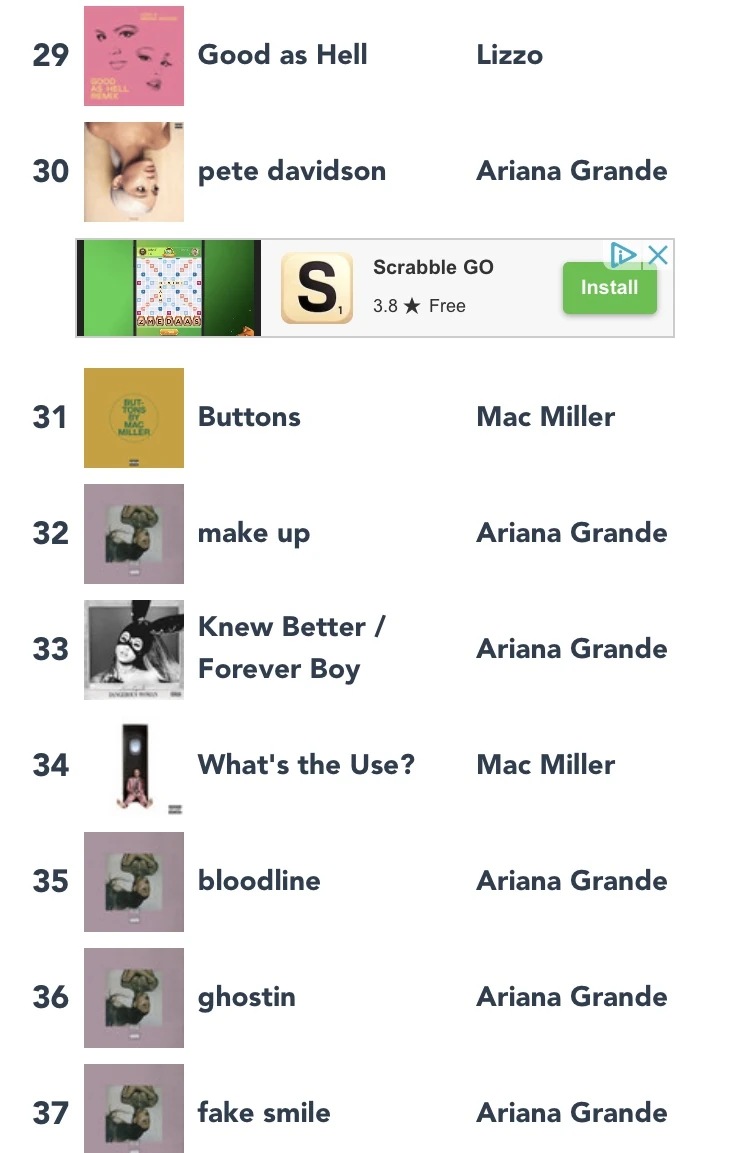Select the make up track row
Image resolution: width=750 pixels, height=1153 pixels.
tap(254, 533)
